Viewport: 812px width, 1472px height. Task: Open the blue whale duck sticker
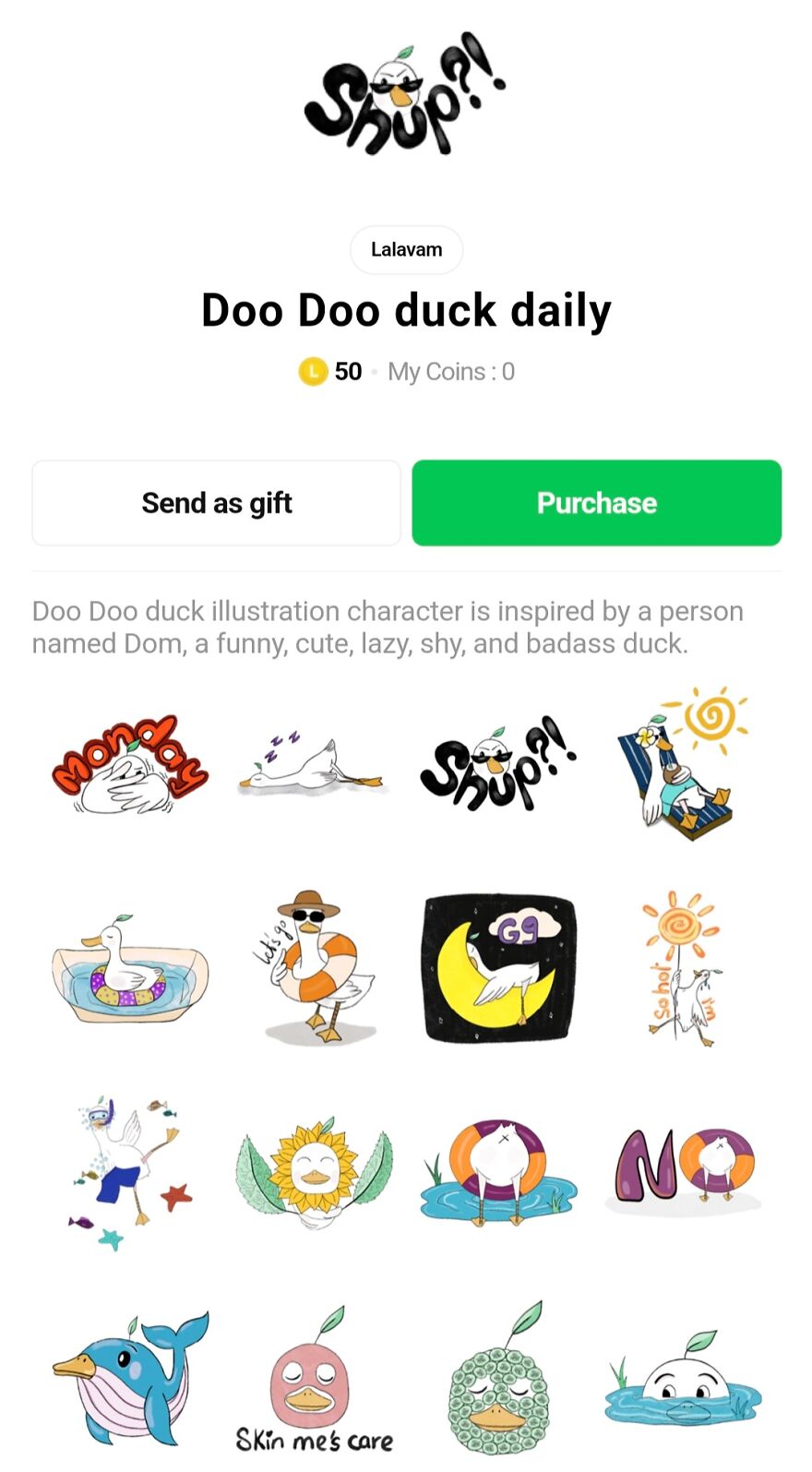[x=129, y=1375]
